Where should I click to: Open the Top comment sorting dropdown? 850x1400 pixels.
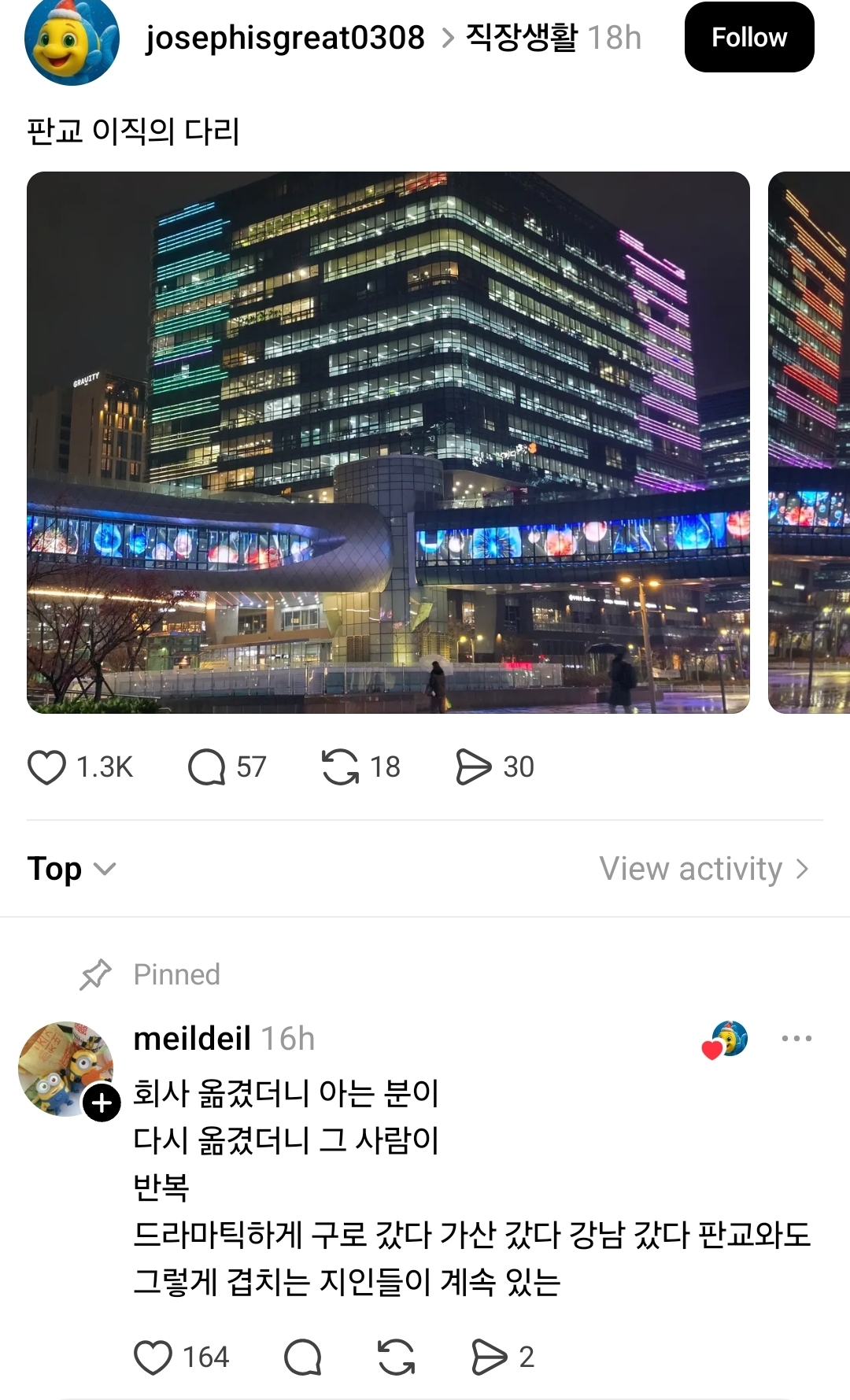pos(71,869)
